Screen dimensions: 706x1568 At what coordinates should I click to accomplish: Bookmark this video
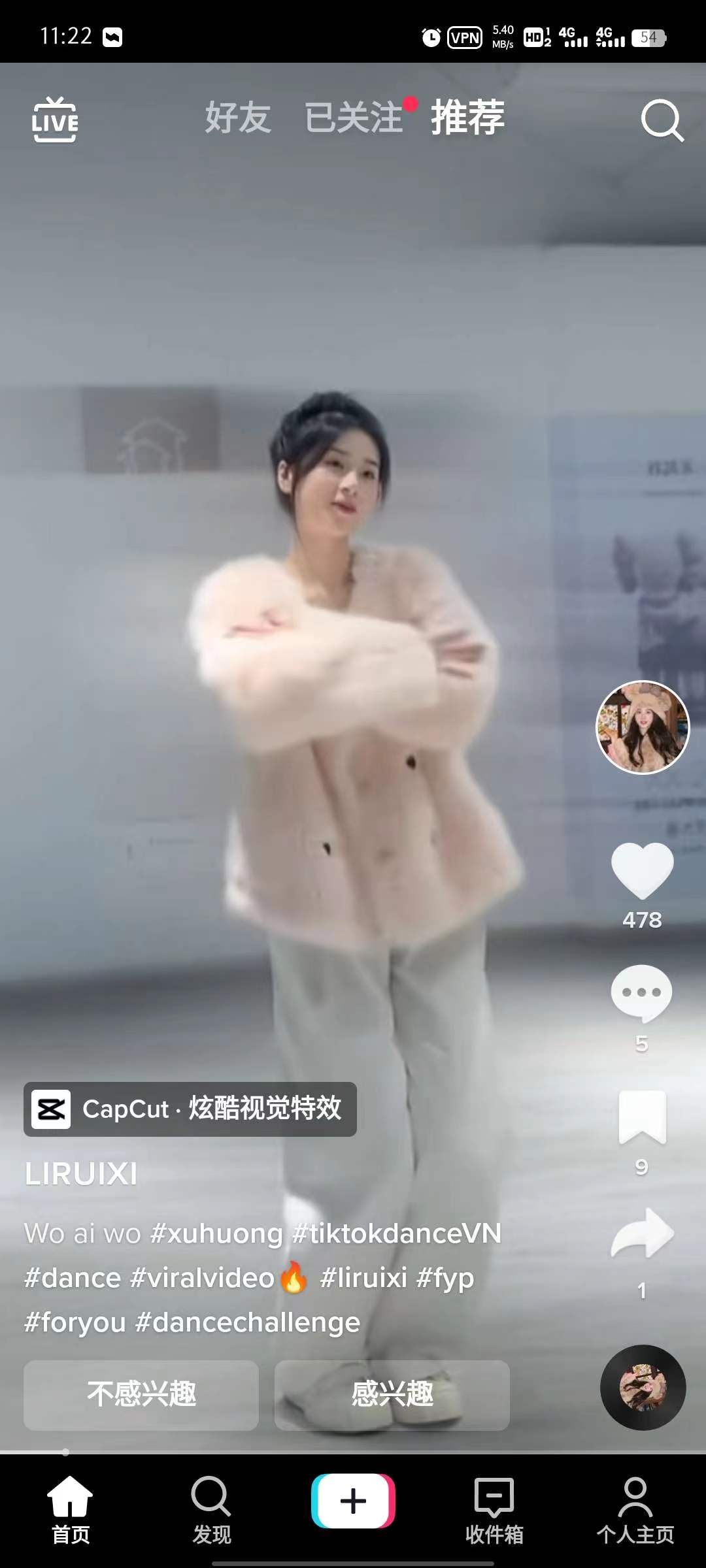(x=642, y=1117)
